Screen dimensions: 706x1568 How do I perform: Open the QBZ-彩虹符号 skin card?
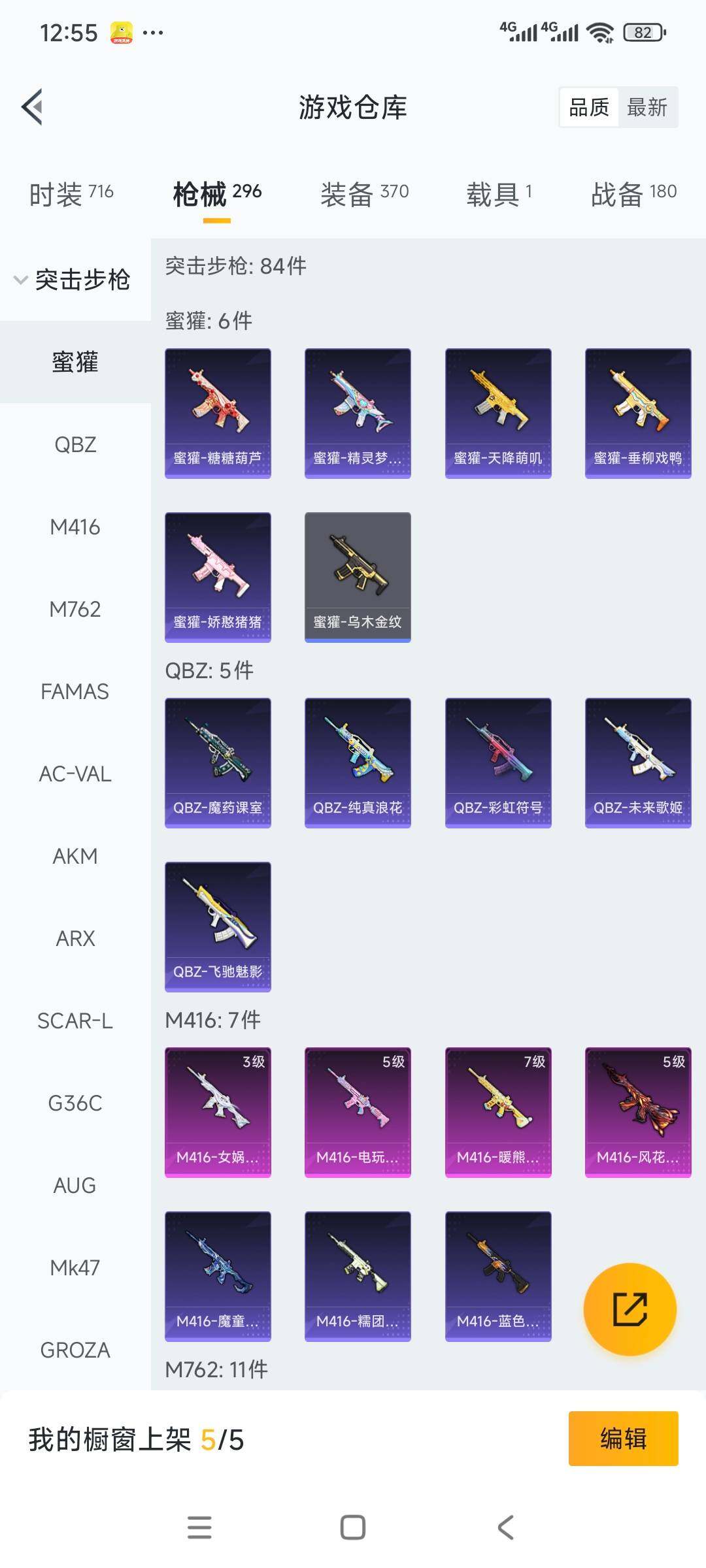pyautogui.click(x=498, y=762)
